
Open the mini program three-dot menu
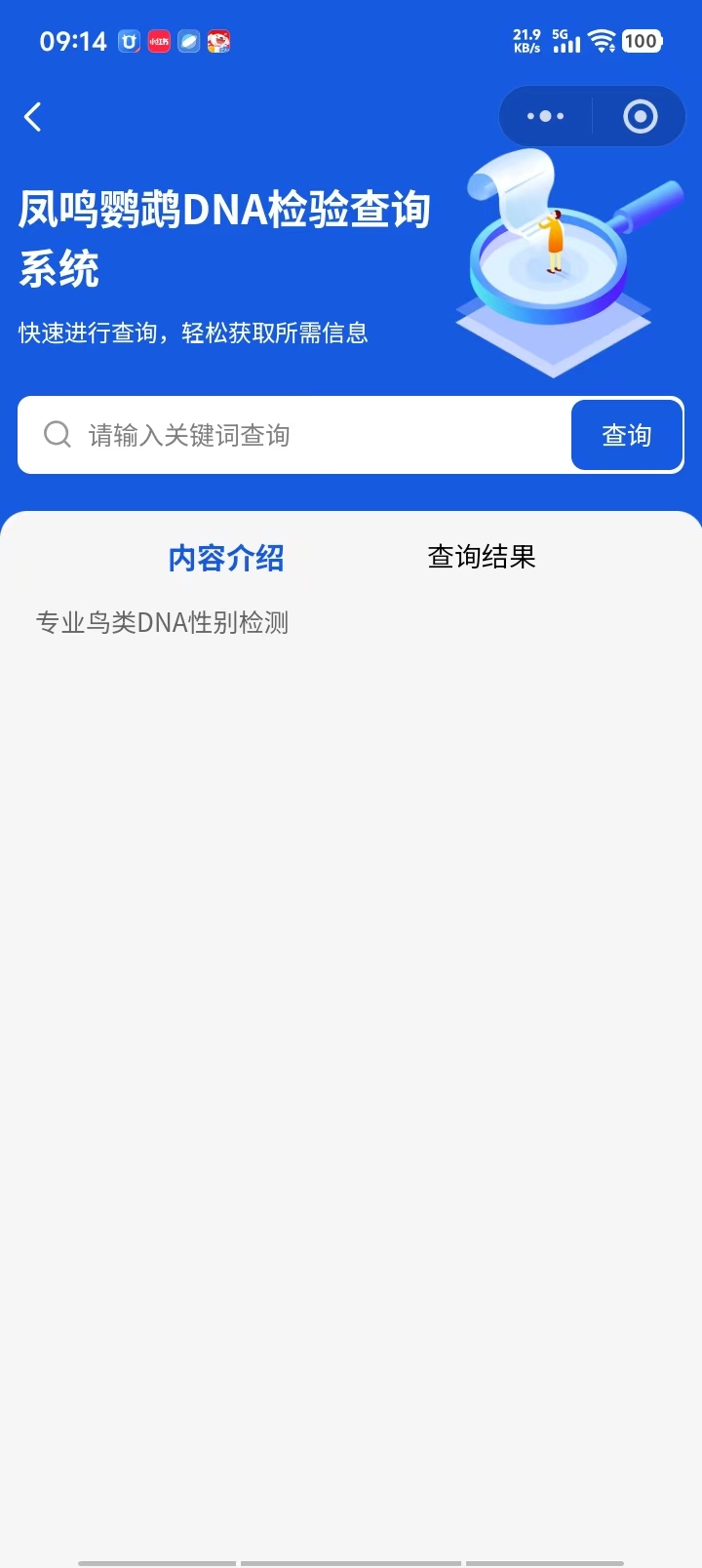(x=545, y=117)
